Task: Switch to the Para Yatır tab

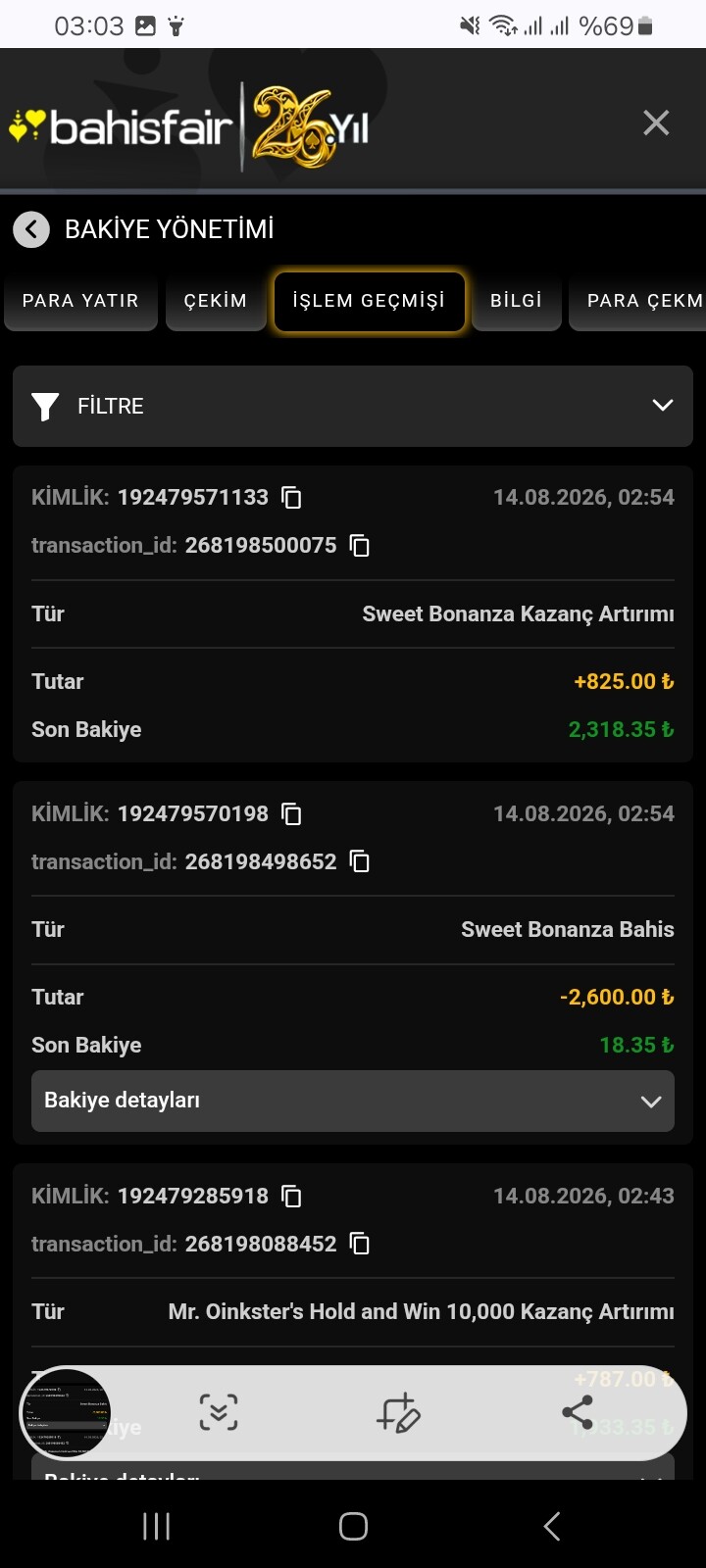Action: click(80, 301)
